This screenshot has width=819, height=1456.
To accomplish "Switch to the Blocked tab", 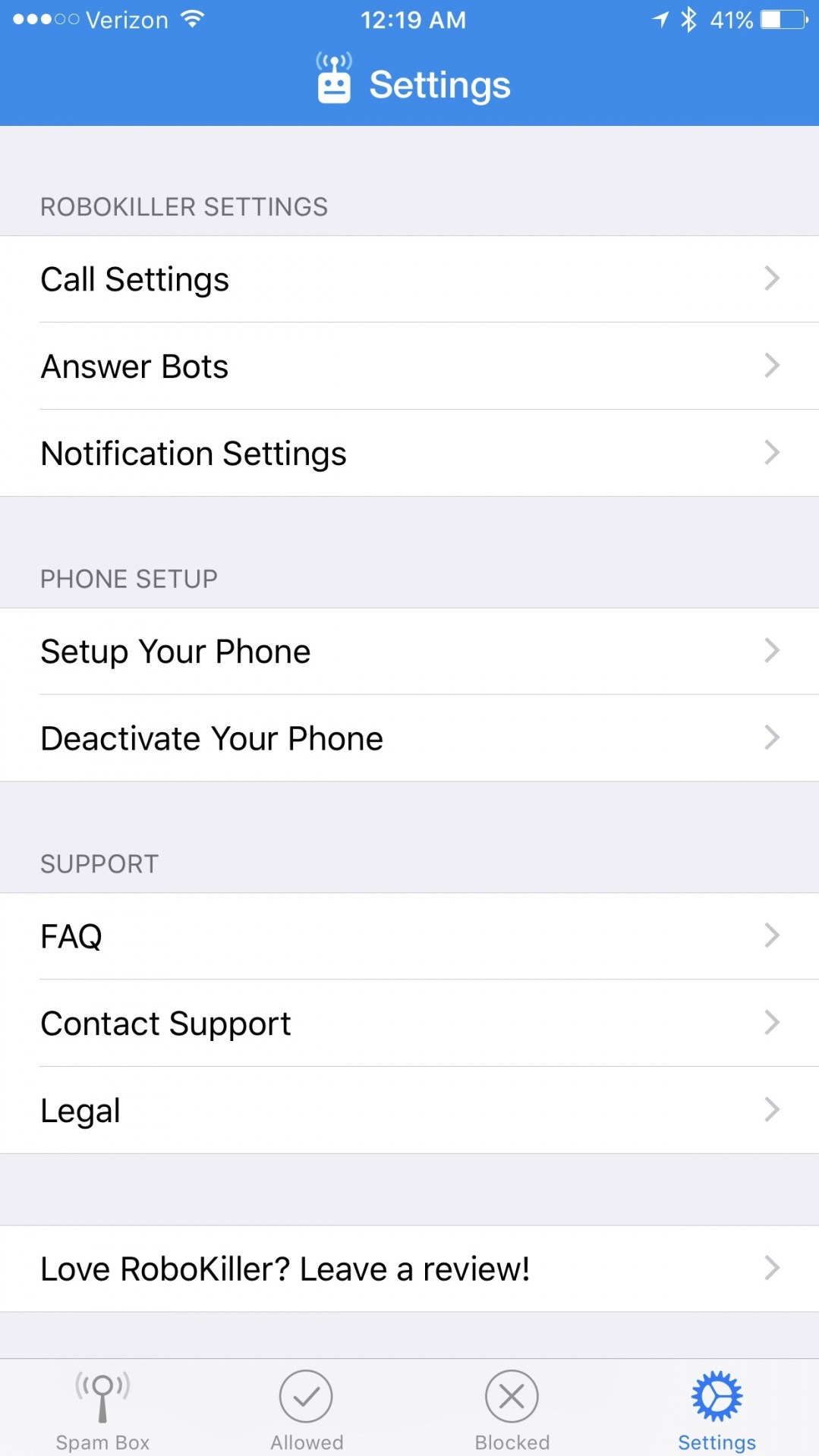I will tap(512, 1410).
